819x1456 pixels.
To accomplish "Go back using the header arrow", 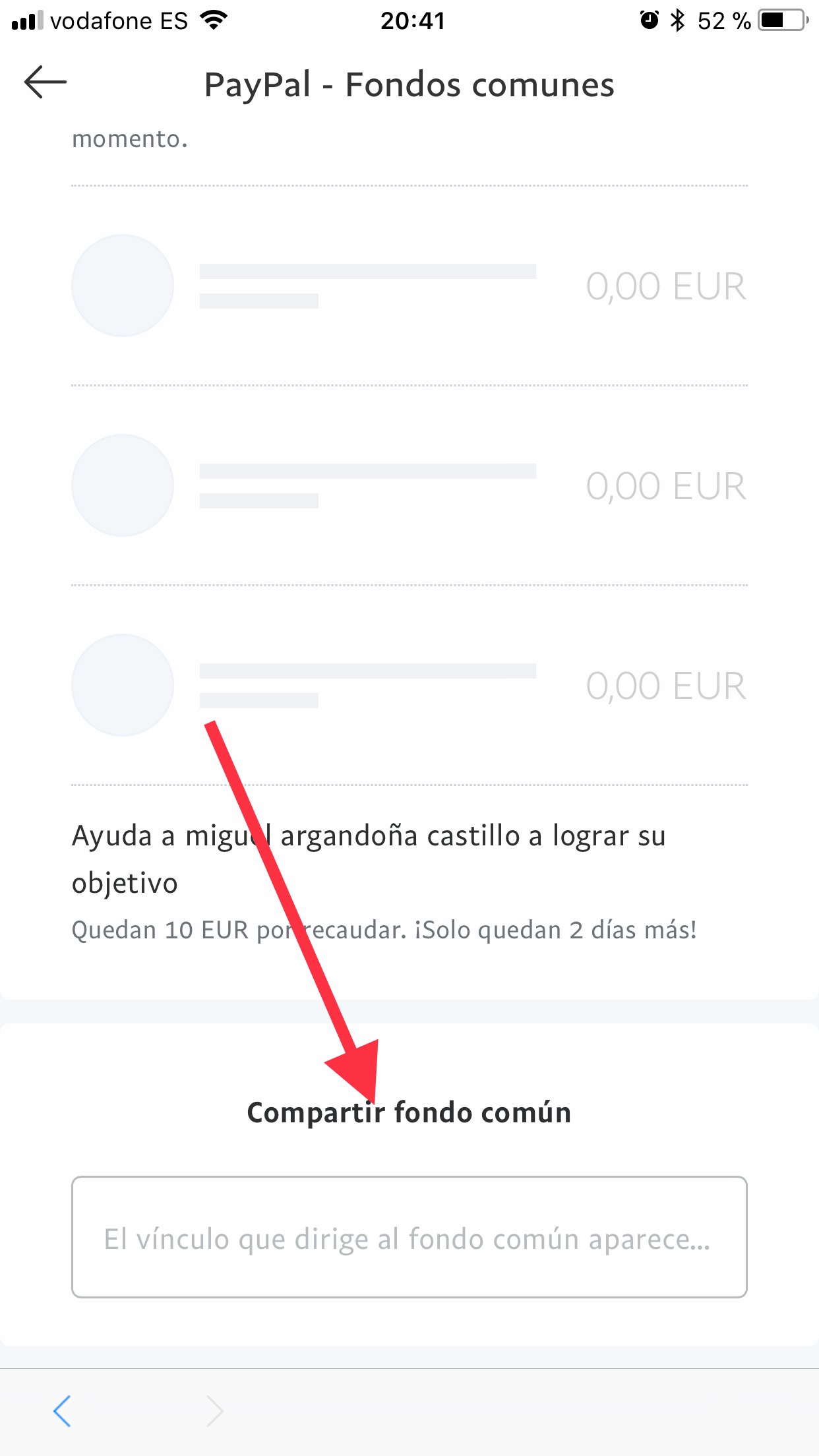I will click(45, 82).
